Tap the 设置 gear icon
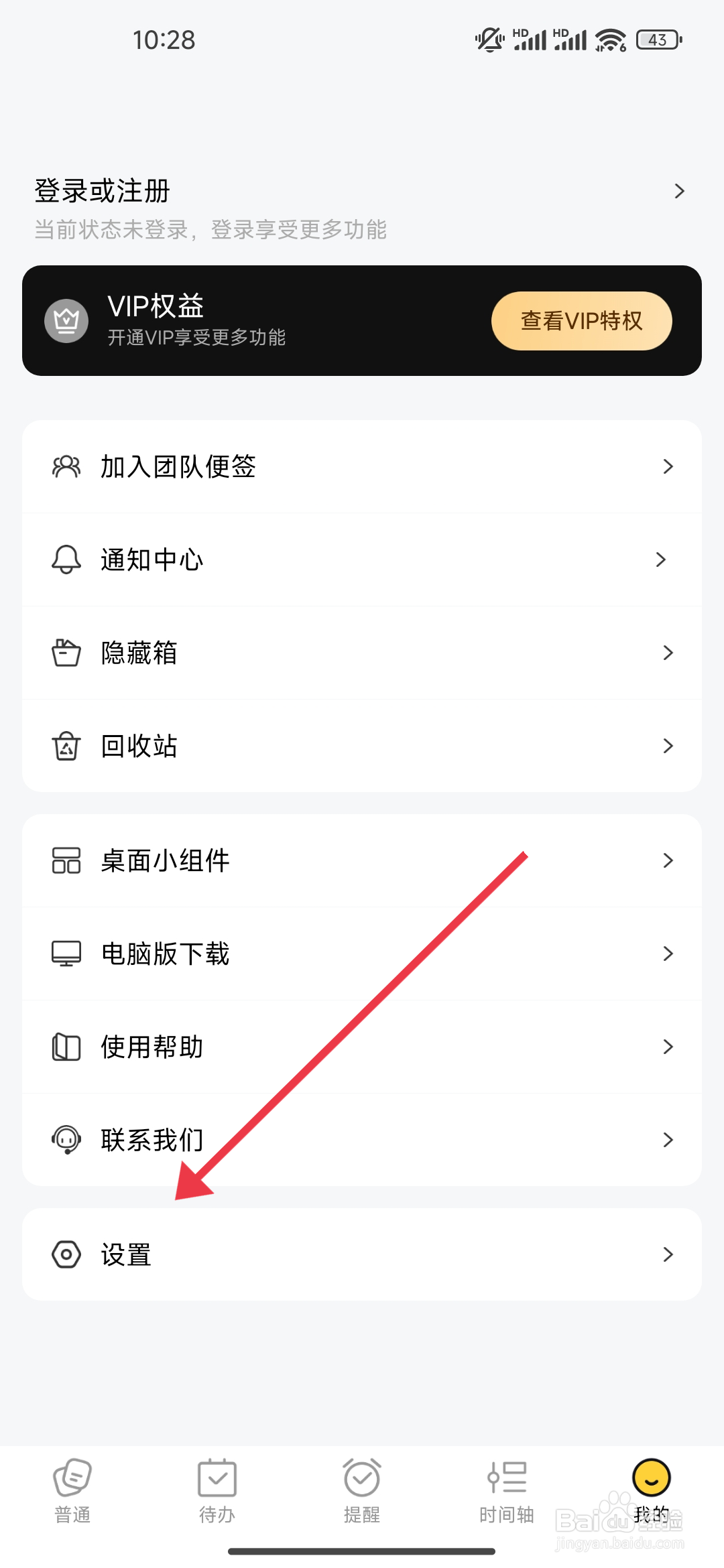The height and width of the screenshot is (1568, 724). 65,1254
